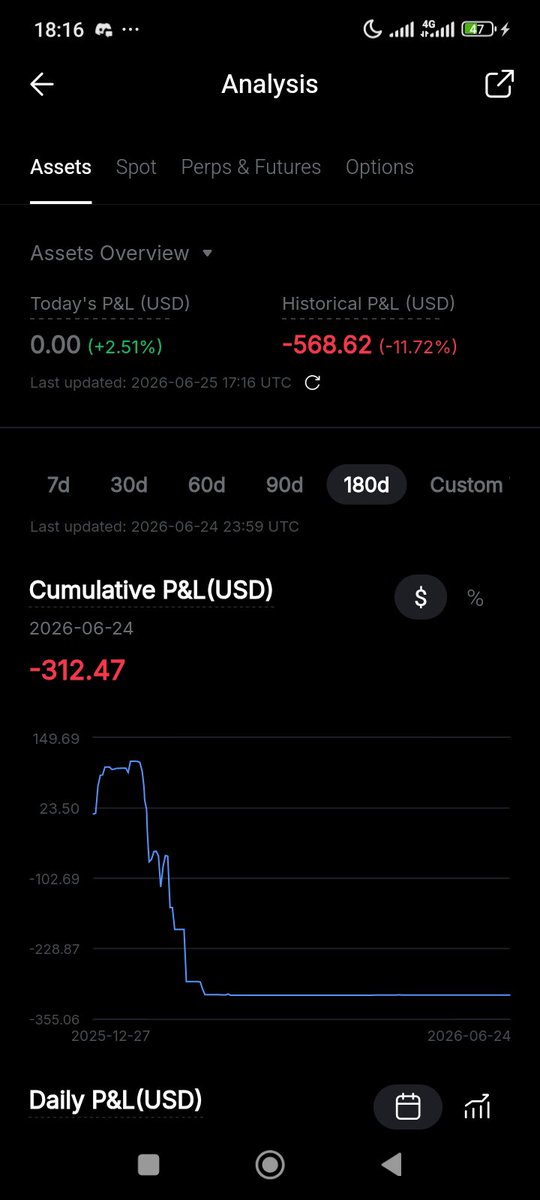Show cumulative P&L in percent
Screen dimensions: 540x1200
tap(476, 598)
